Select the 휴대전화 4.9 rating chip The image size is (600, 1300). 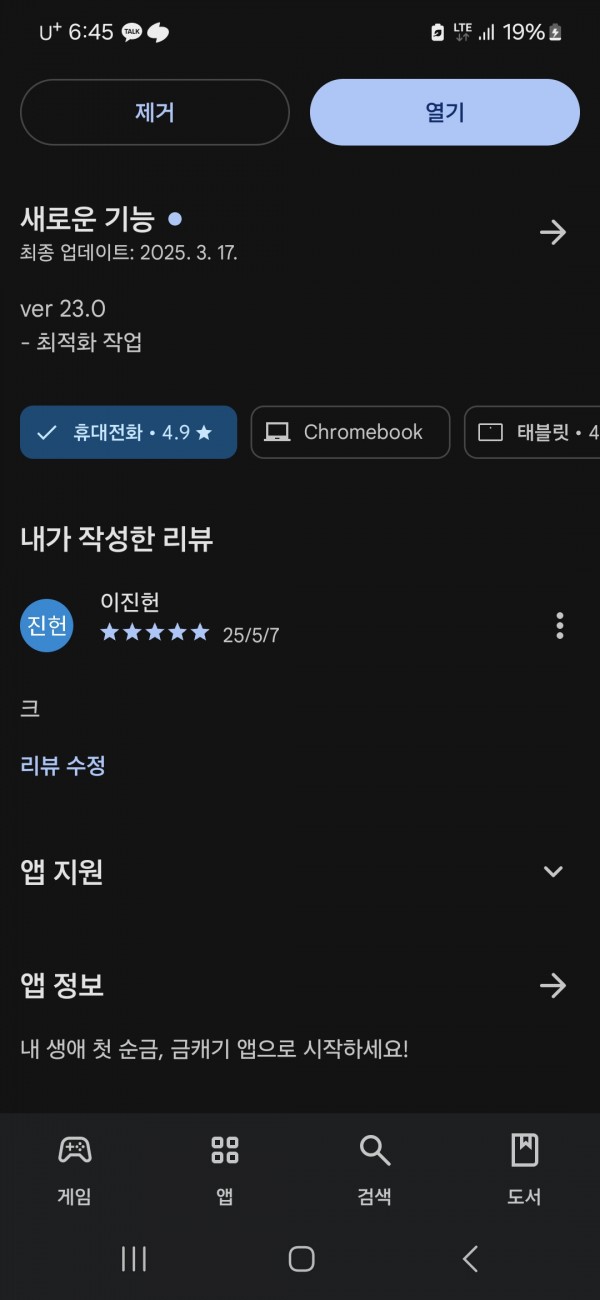point(128,432)
